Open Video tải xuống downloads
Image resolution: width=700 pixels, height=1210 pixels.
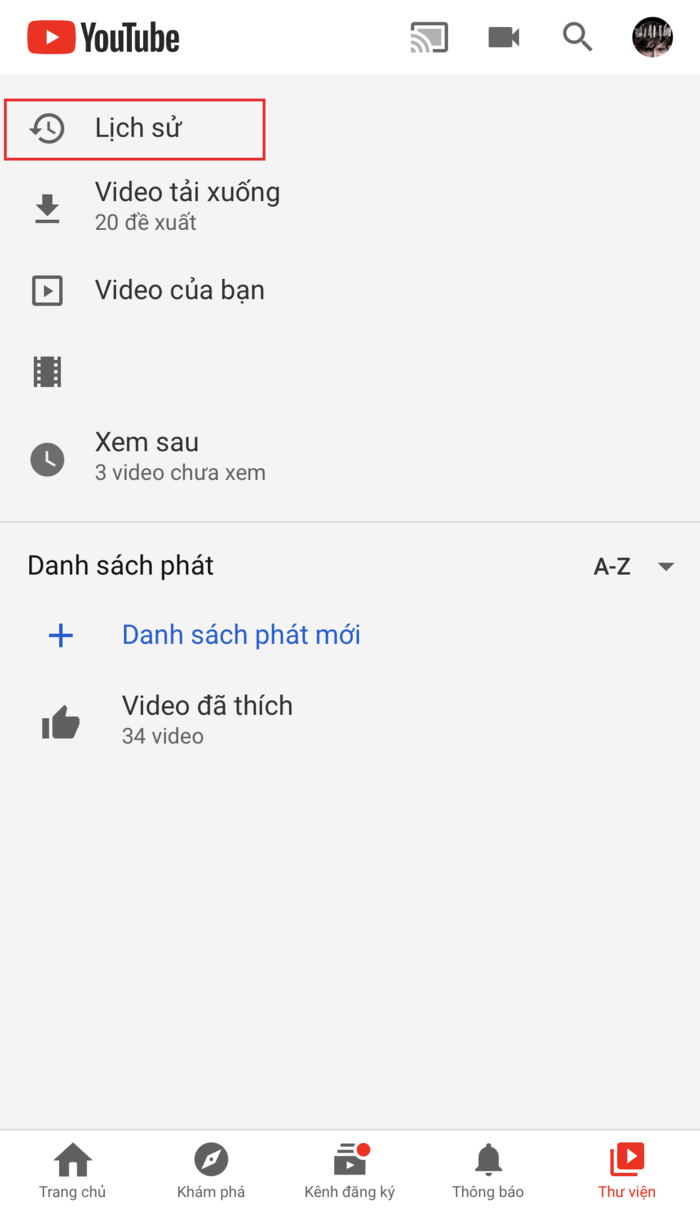point(186,206)
